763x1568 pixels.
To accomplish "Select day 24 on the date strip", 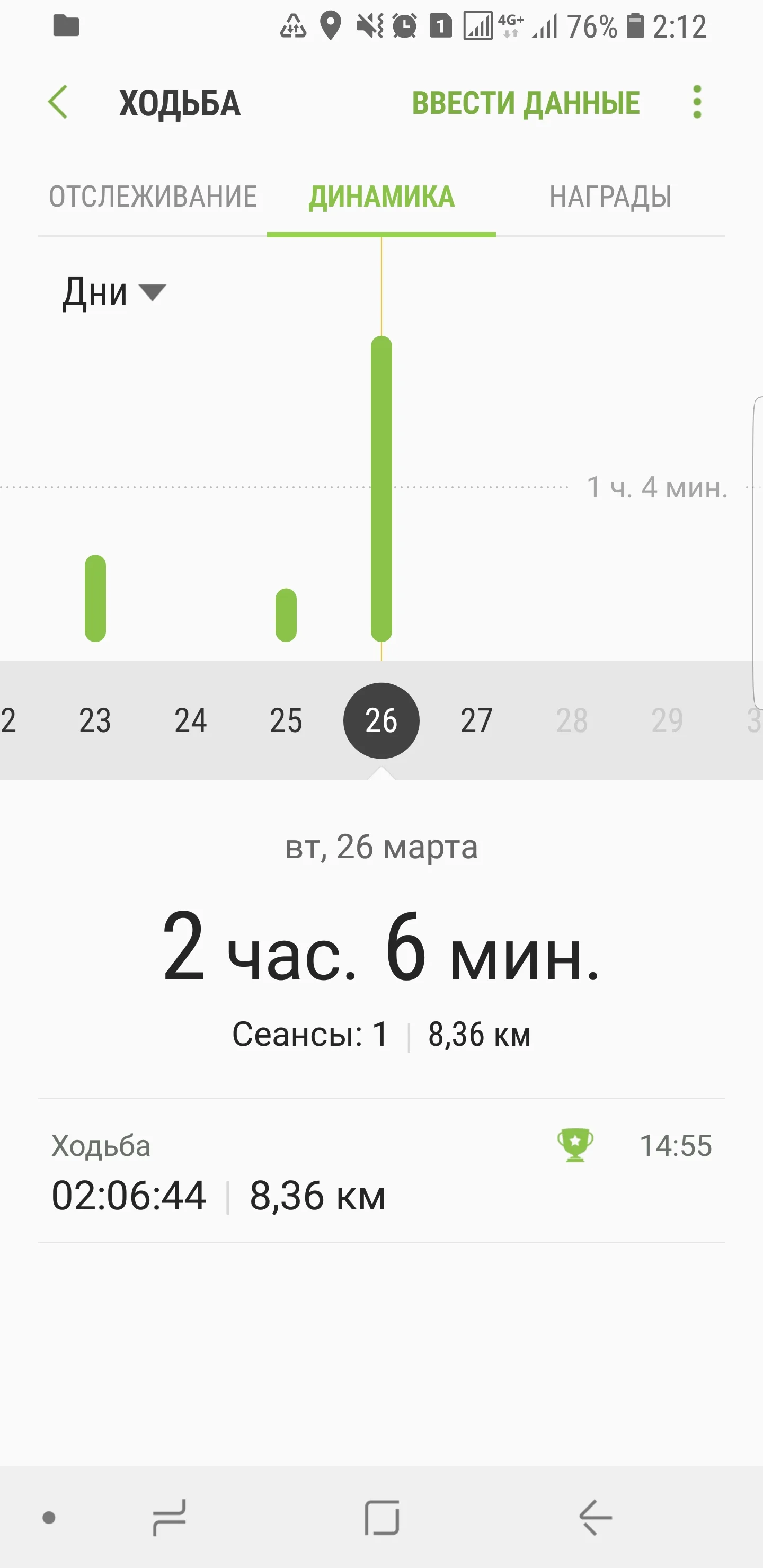I will tap(191, 720).
